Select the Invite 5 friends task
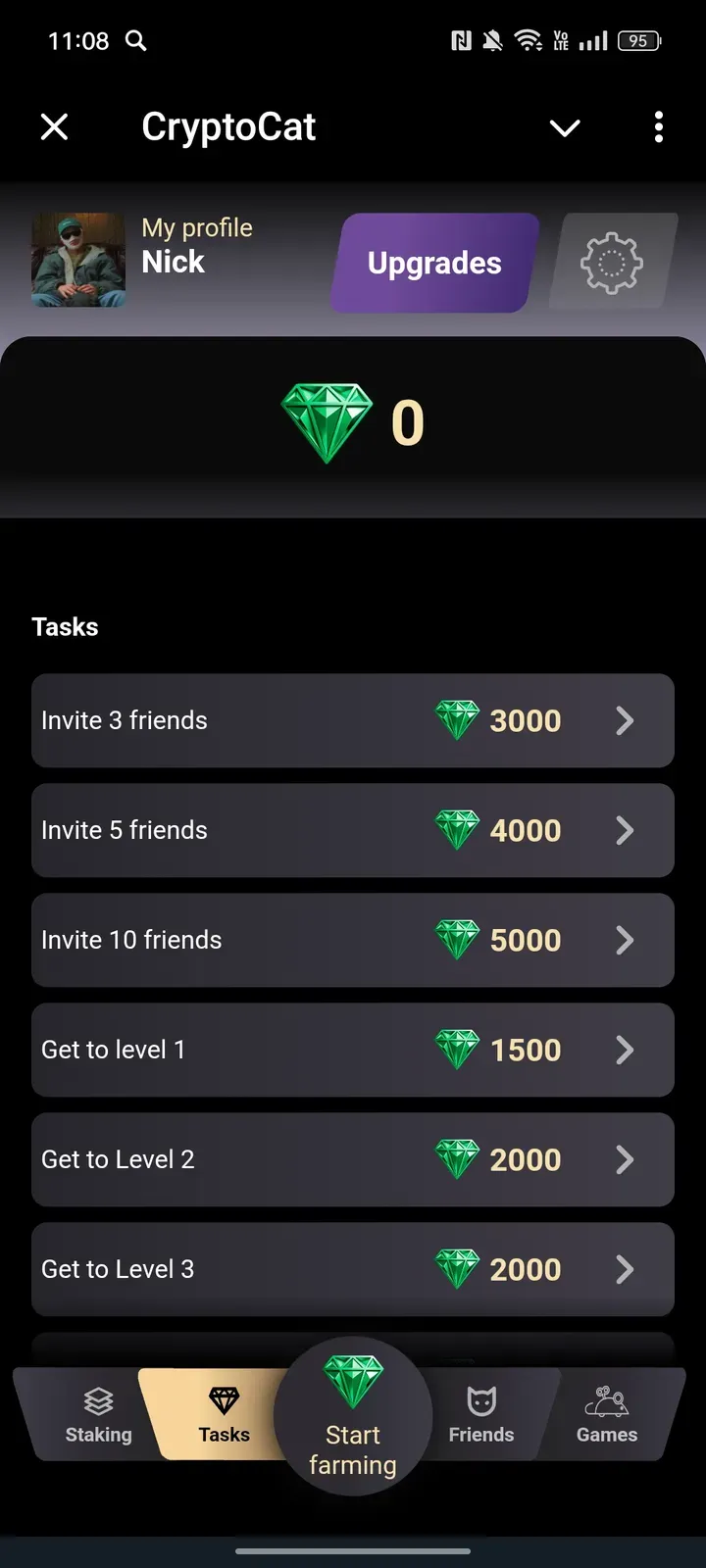 (x=353, y=830)
